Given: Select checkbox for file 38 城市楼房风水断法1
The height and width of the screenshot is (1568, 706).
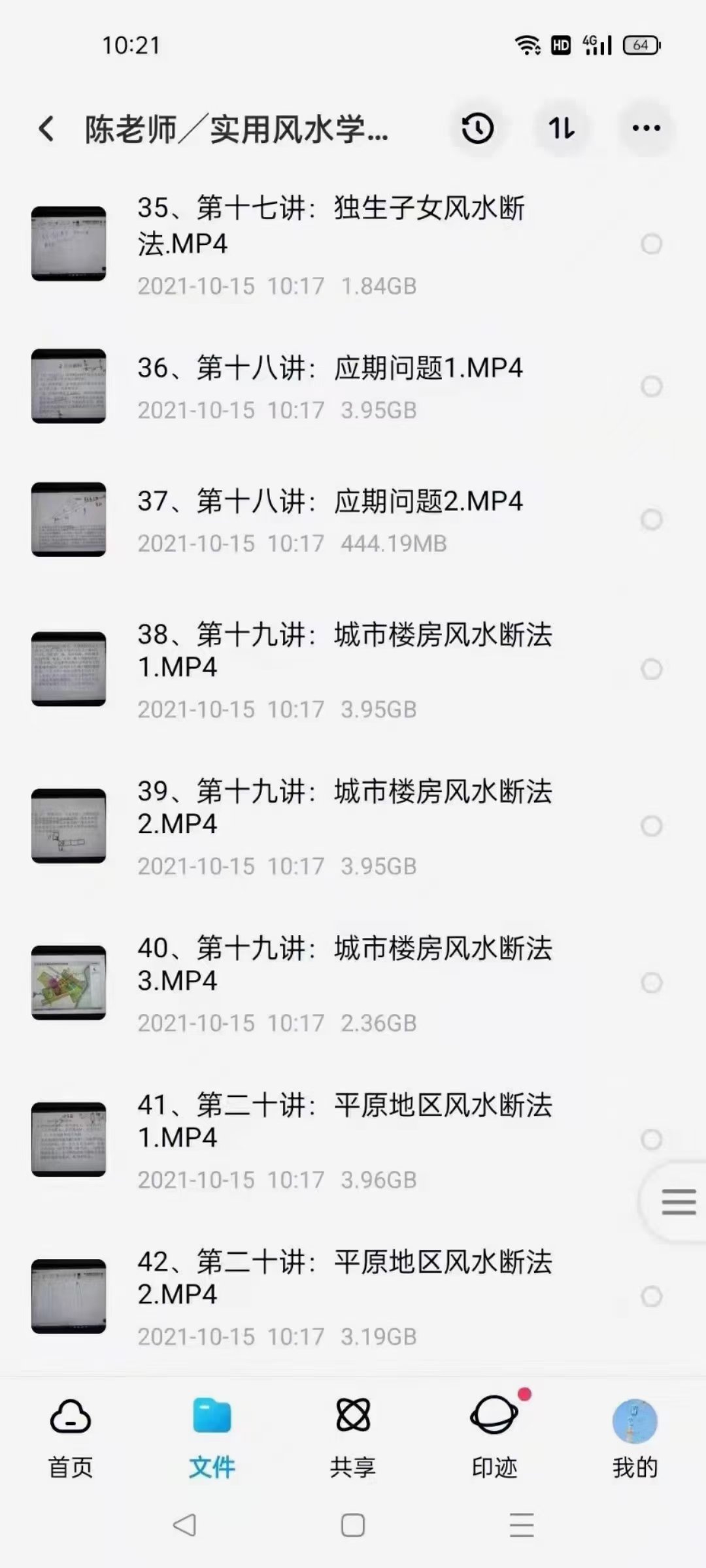Looking at the screenshot, I should click(x=650, y=668).
